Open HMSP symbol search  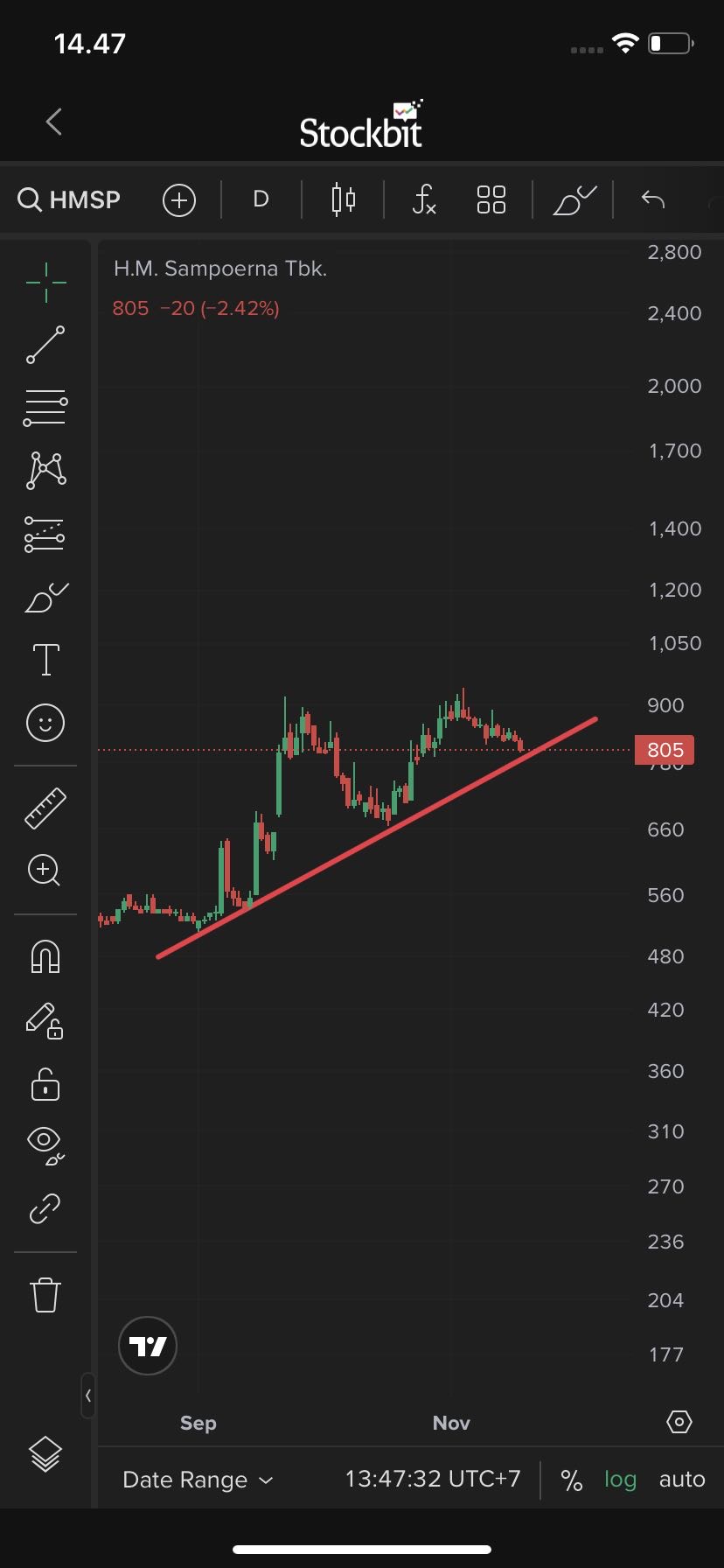(x=70, y=199)
